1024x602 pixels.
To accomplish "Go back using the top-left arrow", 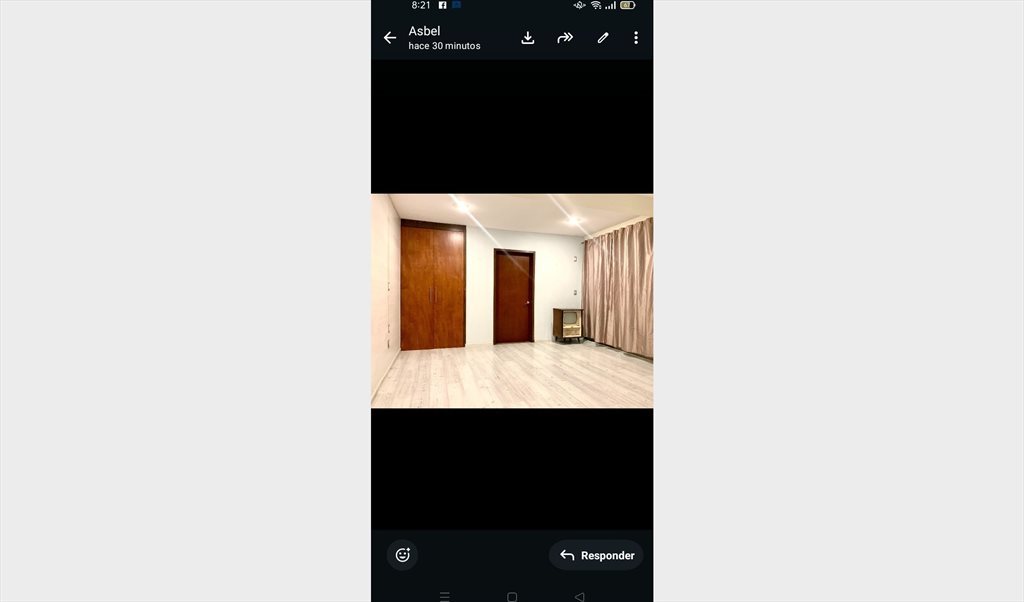I will (390, 38).
